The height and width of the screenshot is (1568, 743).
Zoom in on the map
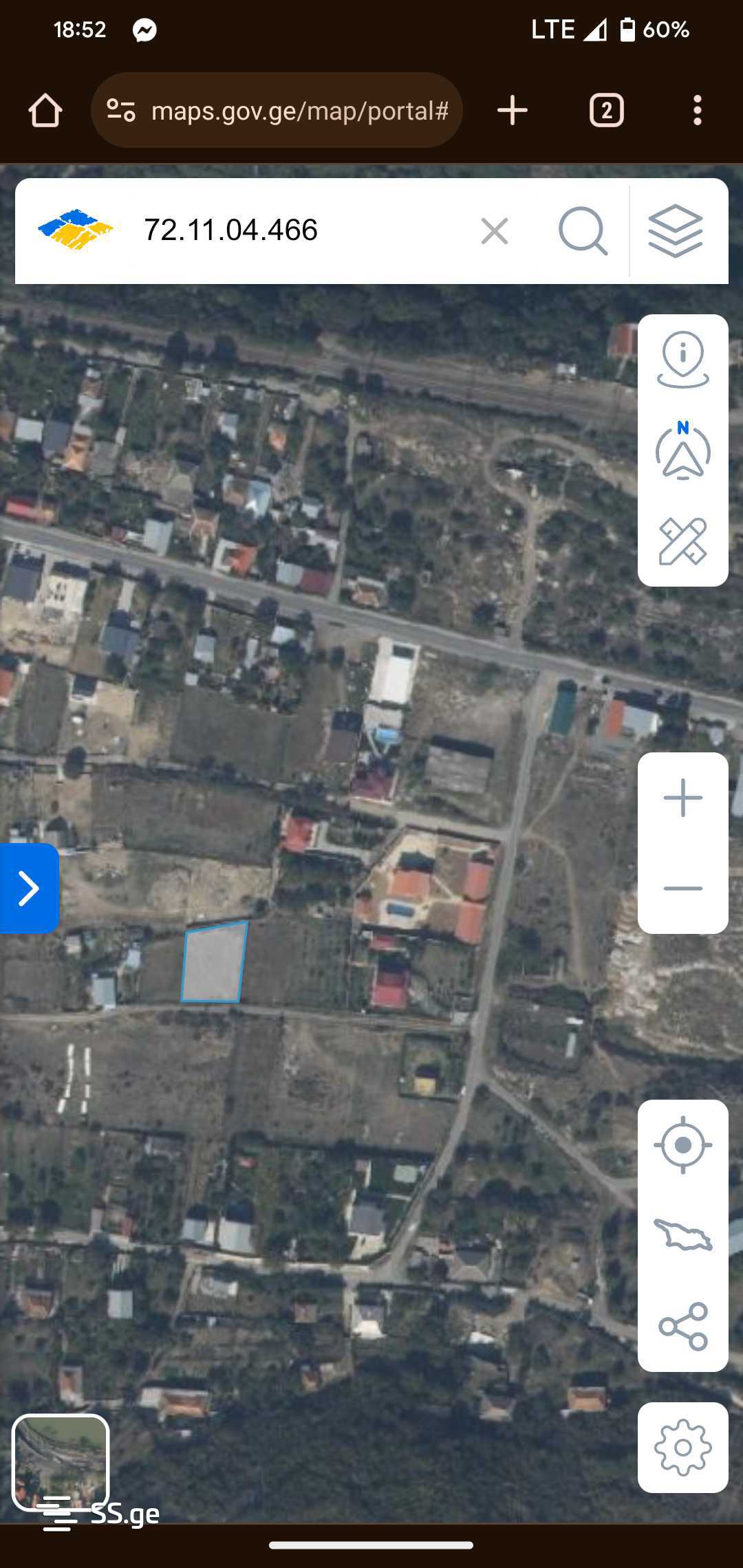[682, 798]
